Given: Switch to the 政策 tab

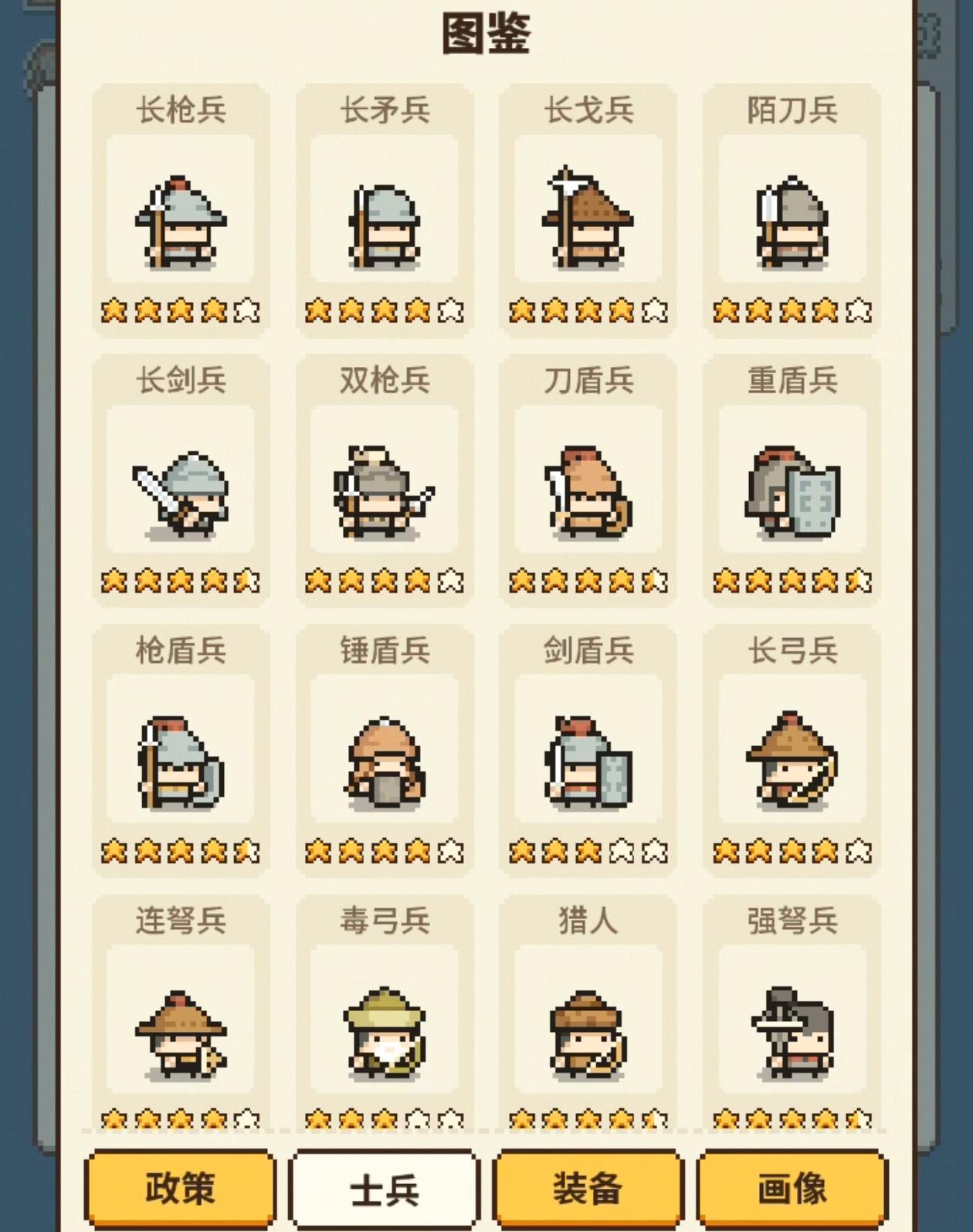Looking at the screenshot, I should point(180,1188).
